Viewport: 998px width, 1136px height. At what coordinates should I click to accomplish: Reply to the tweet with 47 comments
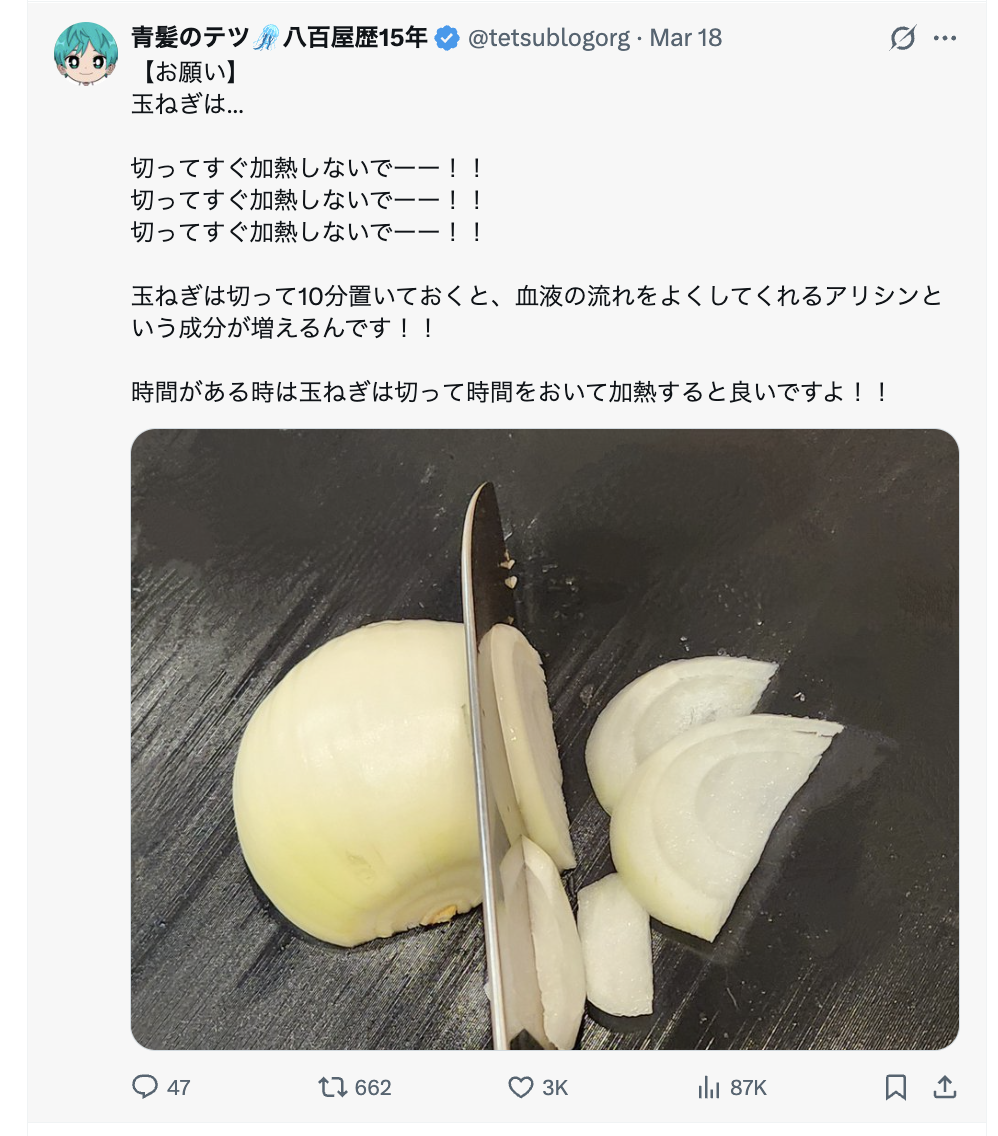(x=146, y=1087)
